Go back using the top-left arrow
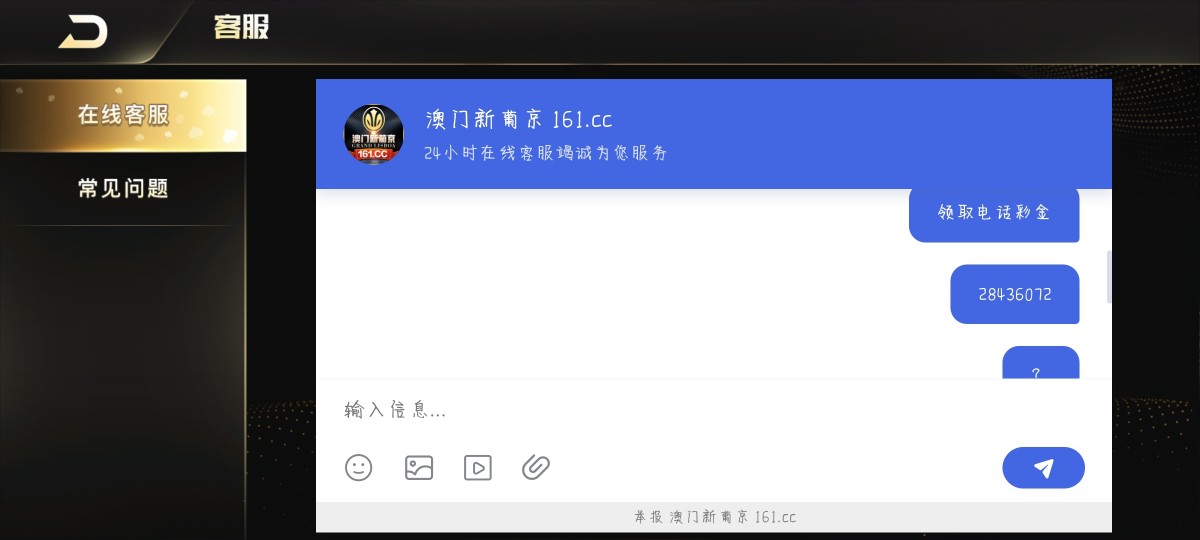1200x540 pixels. 83,31
